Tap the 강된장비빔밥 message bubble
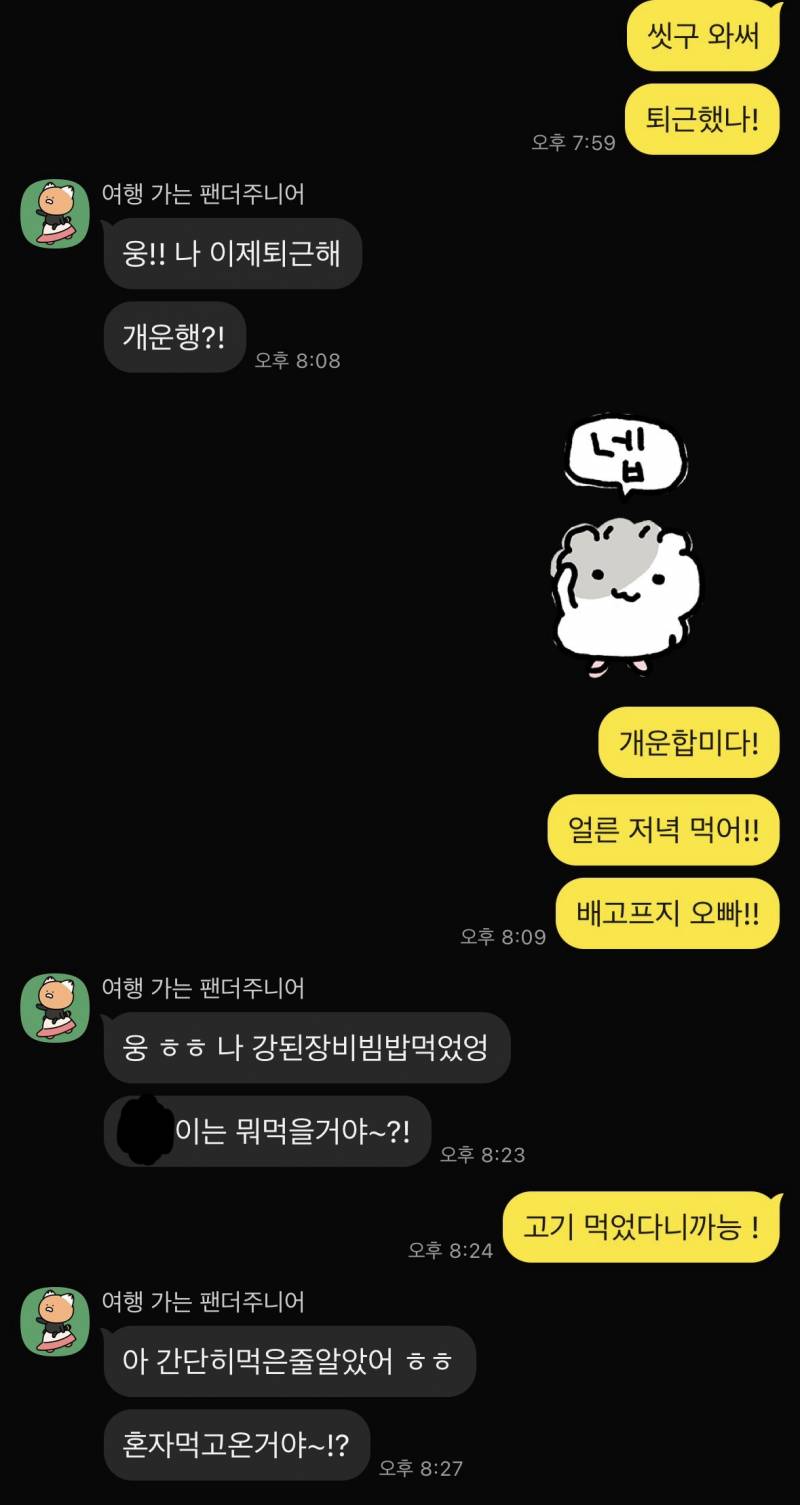Screen dimensions: 800x1505 (x=307, y=1047)
